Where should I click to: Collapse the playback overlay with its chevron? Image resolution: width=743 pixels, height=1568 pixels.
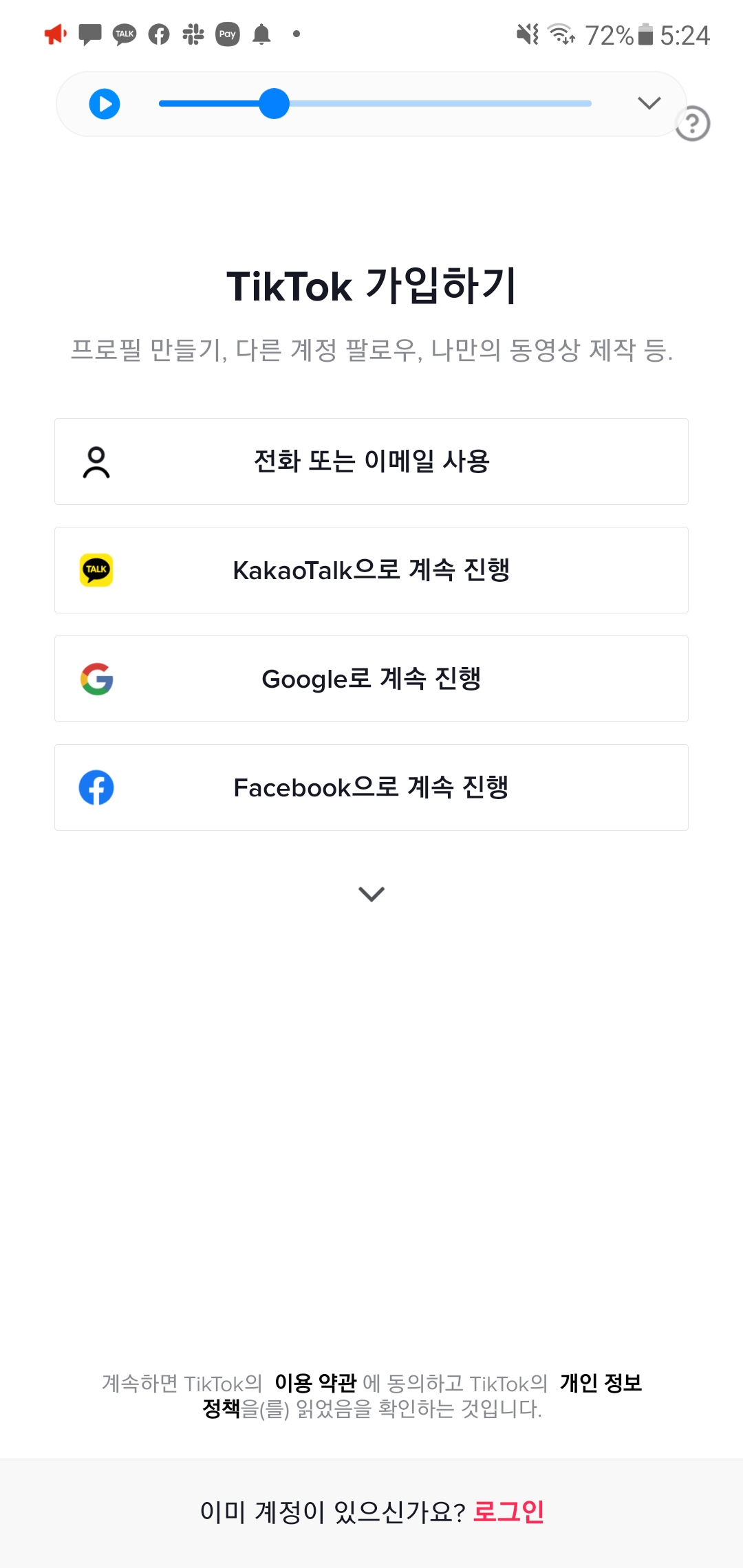coord(649,103)
